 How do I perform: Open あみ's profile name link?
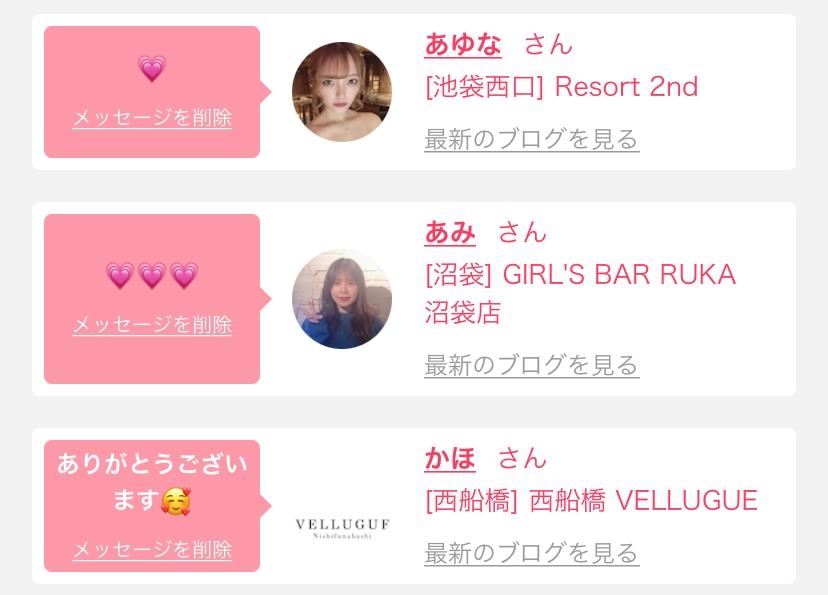pos(450,232)
